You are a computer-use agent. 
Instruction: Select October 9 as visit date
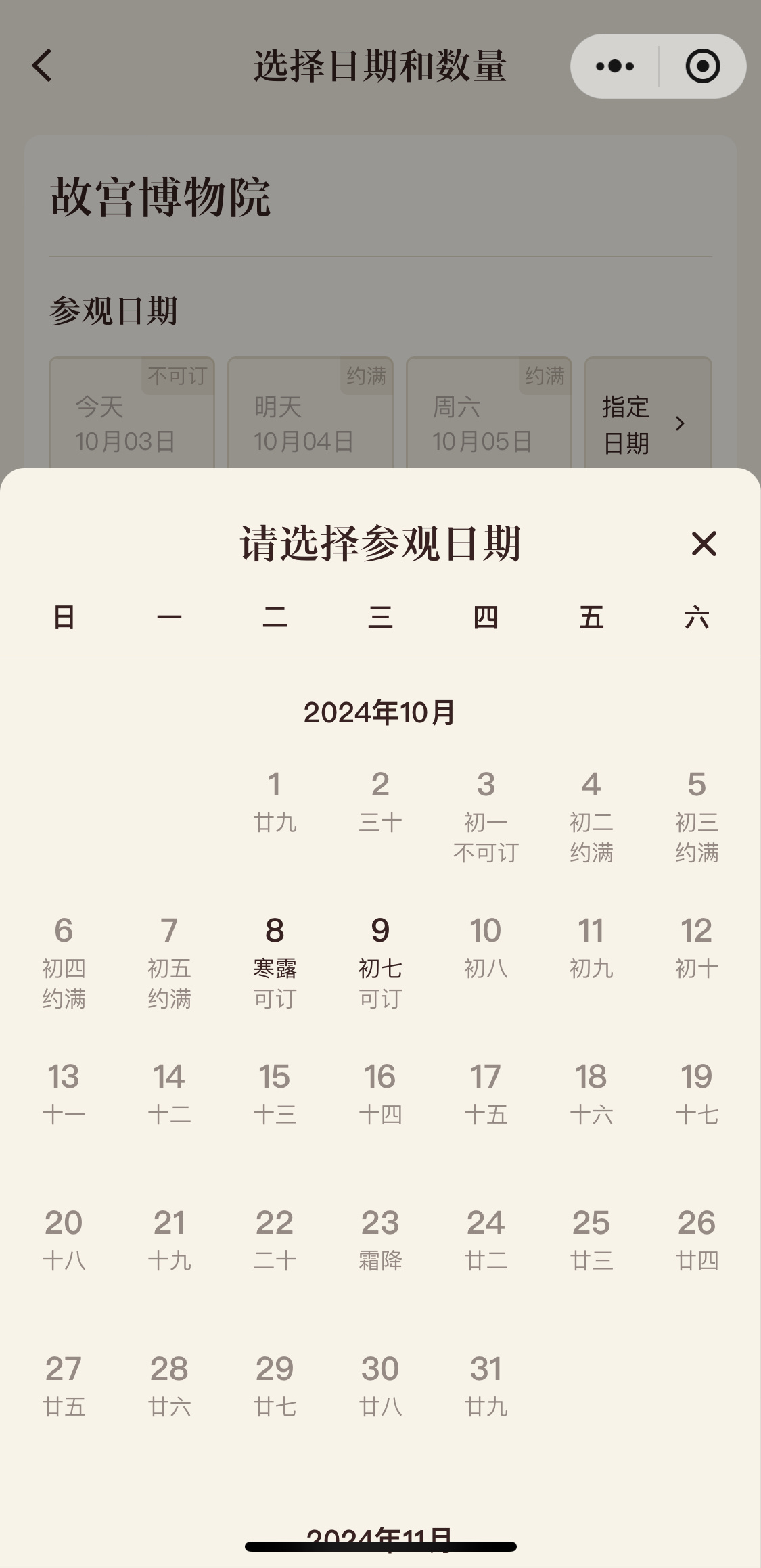(380, 961)
